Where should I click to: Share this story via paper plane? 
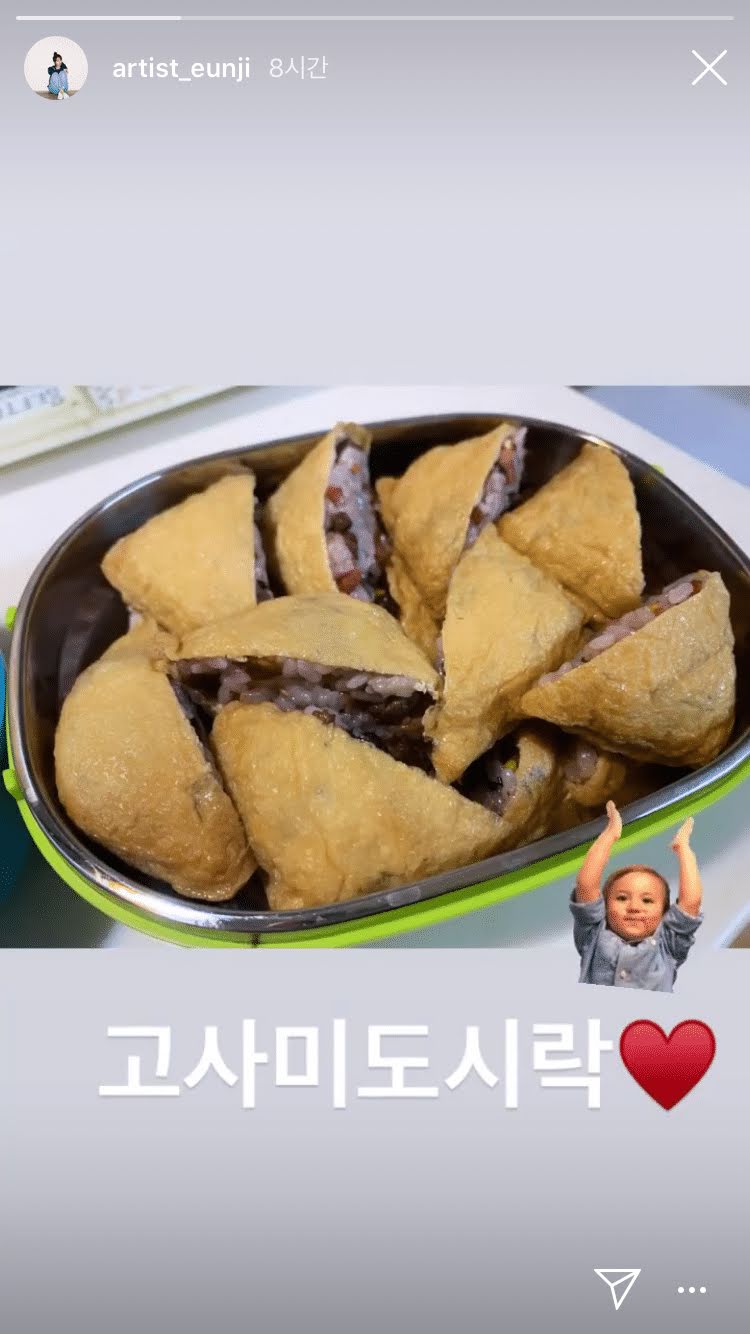click(617, 1289)
